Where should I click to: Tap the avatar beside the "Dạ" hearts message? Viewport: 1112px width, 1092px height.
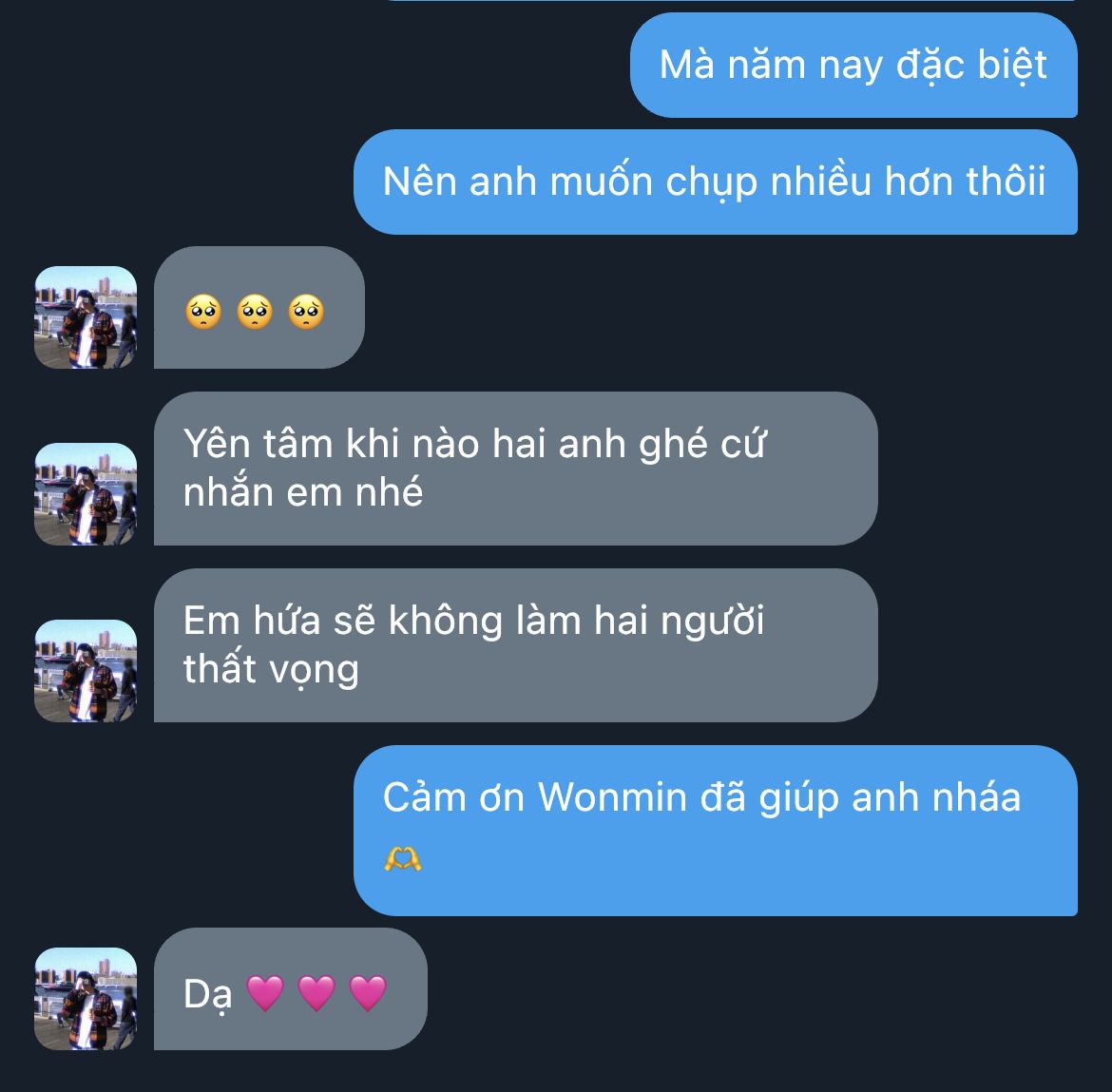tap(86, 999)
